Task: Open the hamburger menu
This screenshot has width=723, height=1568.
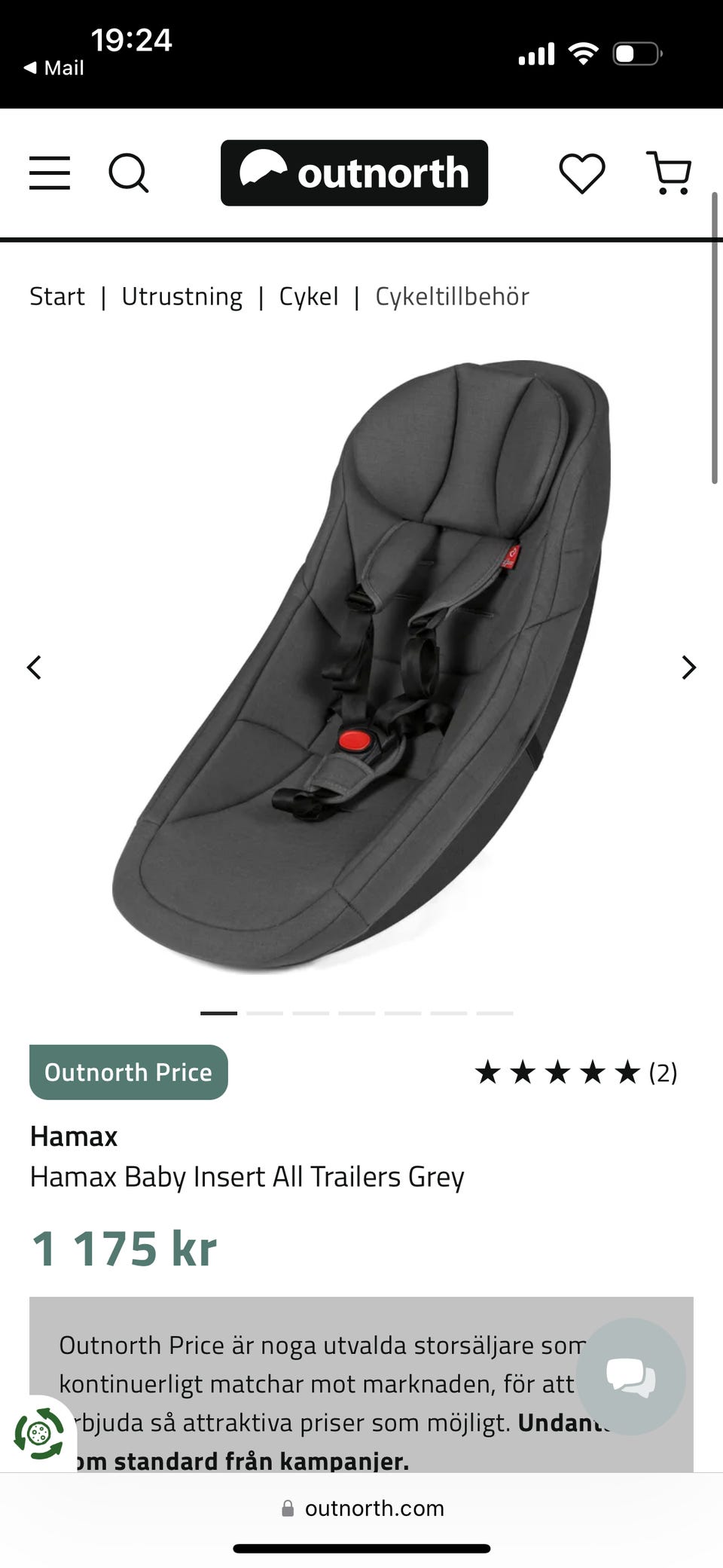Action: click(50, 173)
